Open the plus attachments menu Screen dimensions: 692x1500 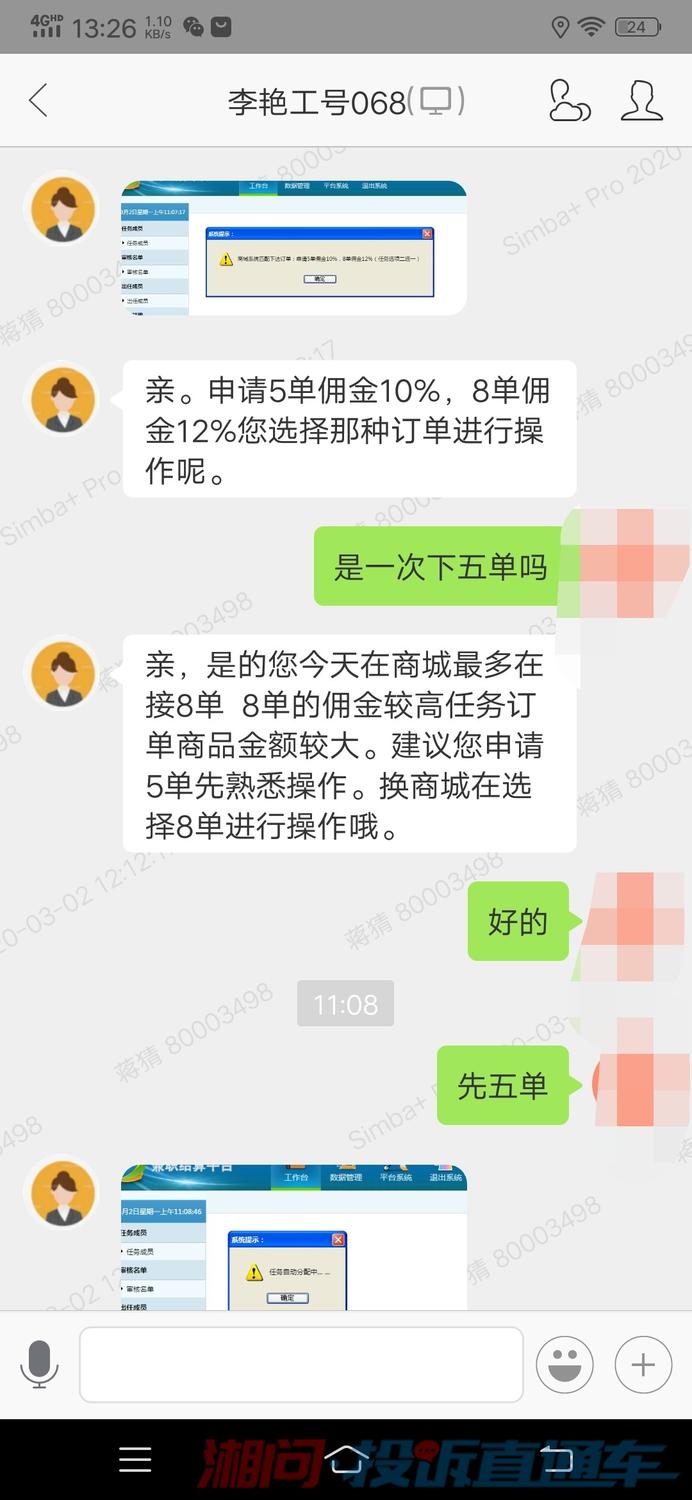[643, 1364]
